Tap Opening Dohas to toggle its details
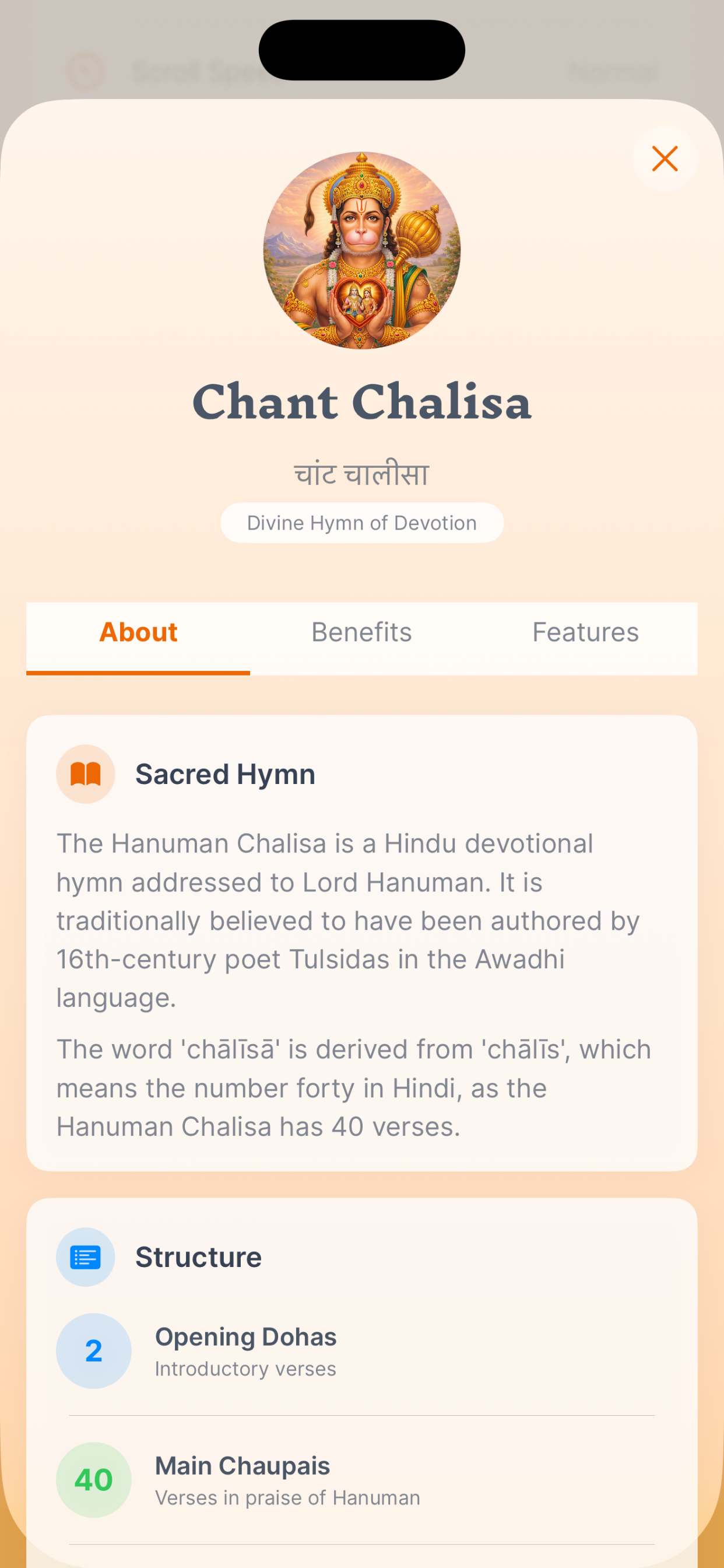Screen dimensions: 724x1568 (x=245, y=1336)
